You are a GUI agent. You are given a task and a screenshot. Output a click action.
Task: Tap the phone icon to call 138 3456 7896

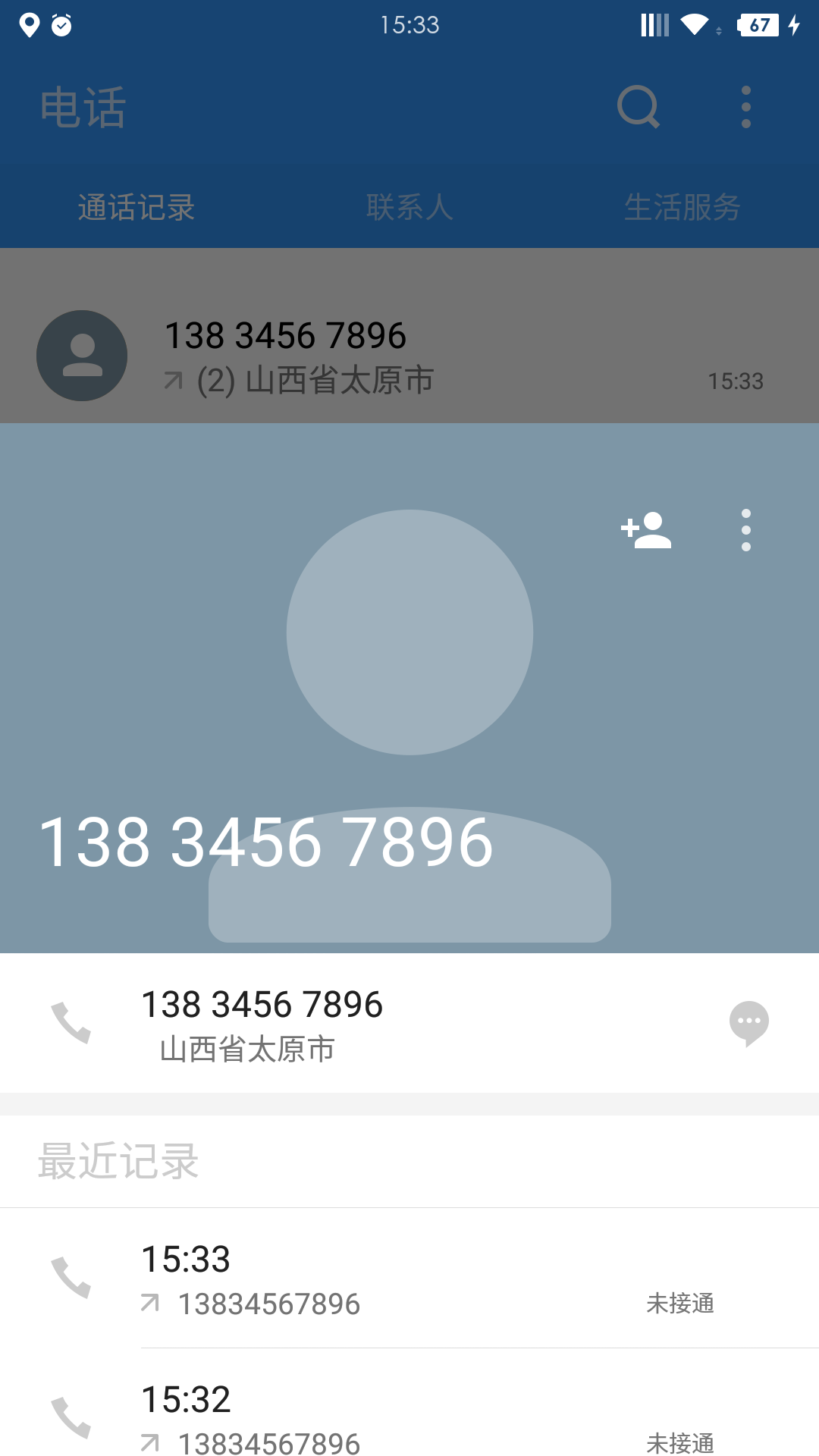72,1025
